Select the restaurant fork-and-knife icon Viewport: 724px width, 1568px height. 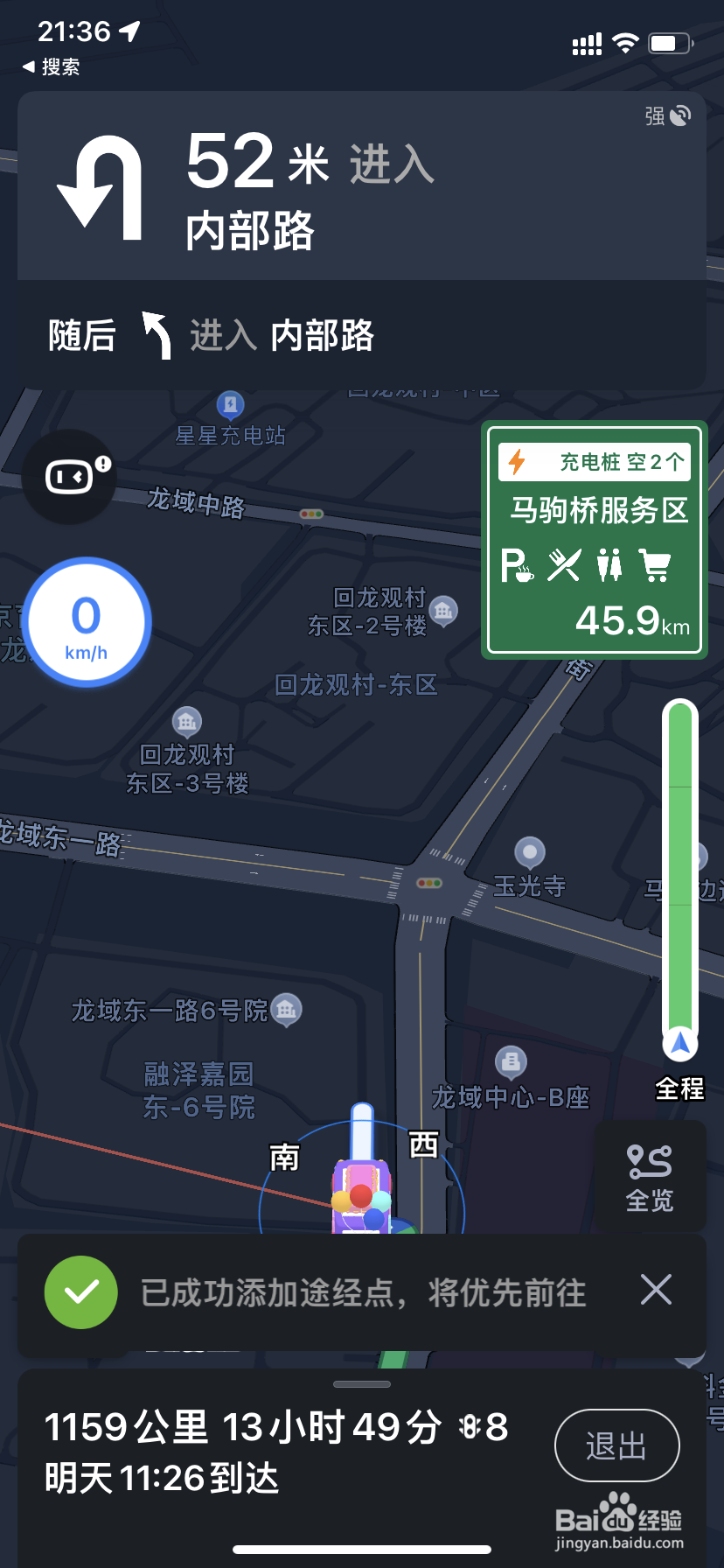tap(565, 564)
